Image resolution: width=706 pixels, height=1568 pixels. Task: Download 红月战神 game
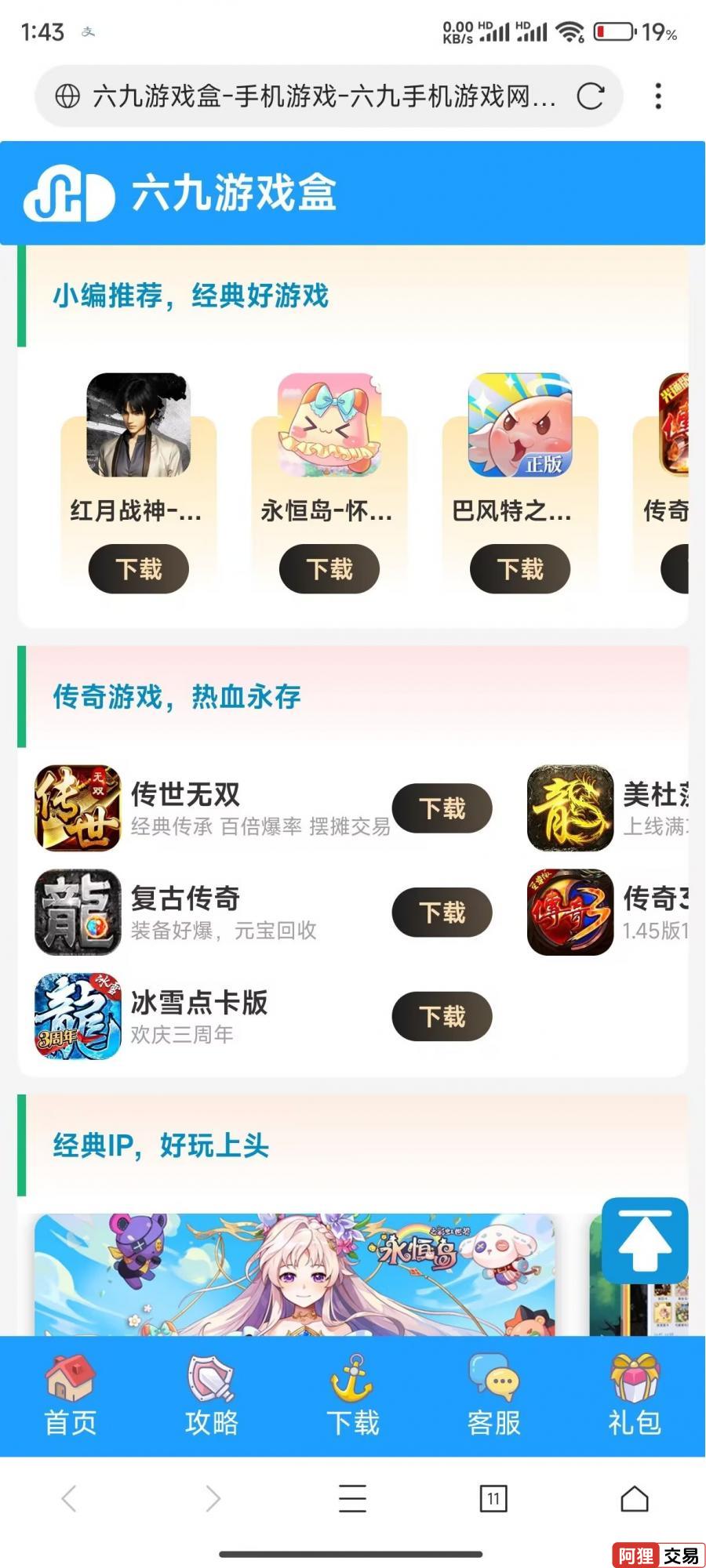pos(138,568)
